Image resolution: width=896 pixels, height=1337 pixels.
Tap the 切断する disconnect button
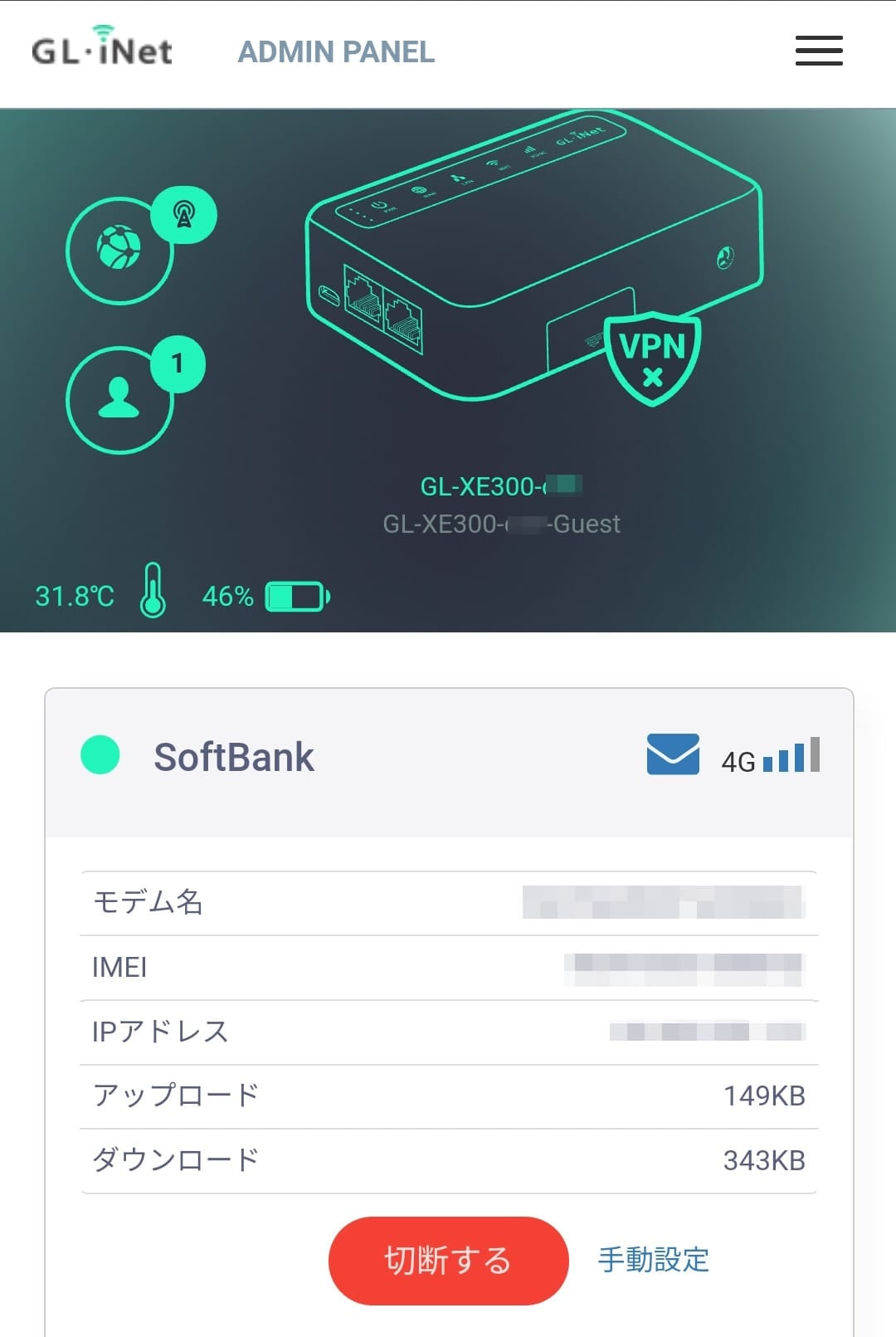[x=448, y=1260]
